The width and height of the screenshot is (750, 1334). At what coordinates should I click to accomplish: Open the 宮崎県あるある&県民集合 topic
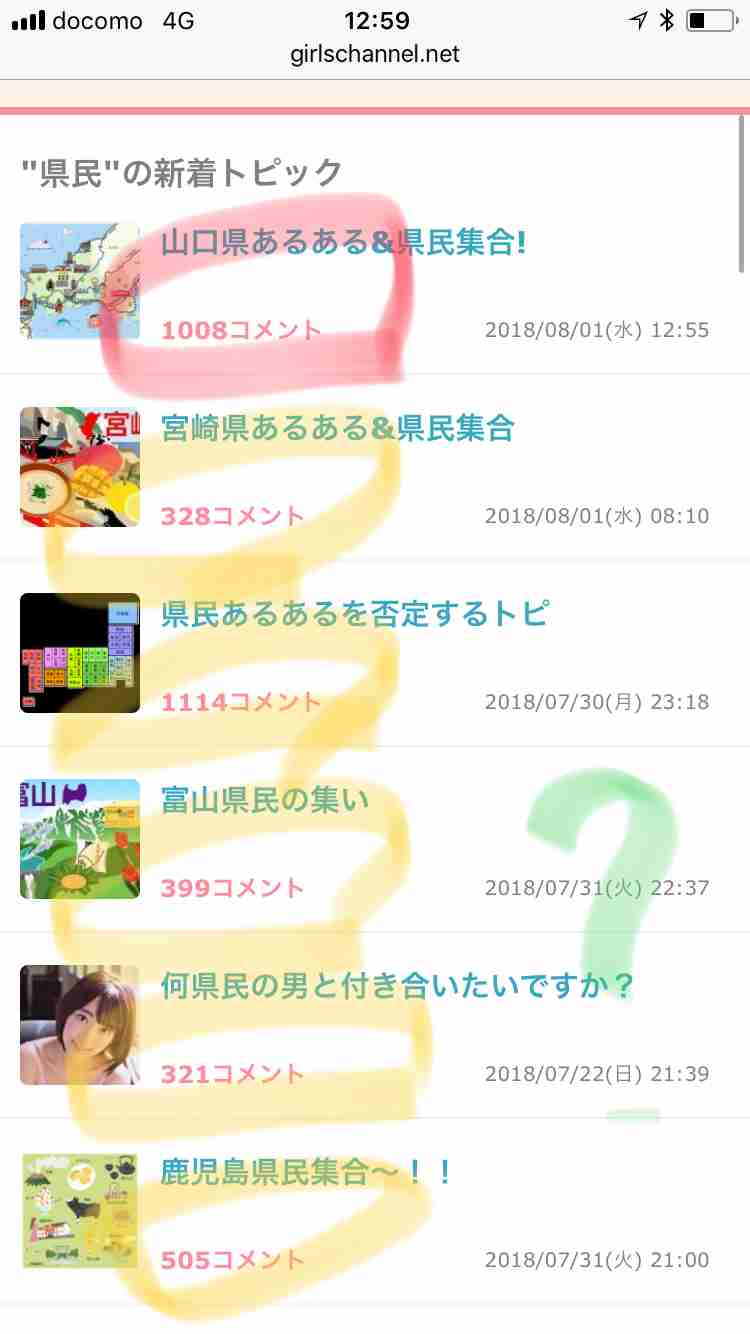coord(338,429)
